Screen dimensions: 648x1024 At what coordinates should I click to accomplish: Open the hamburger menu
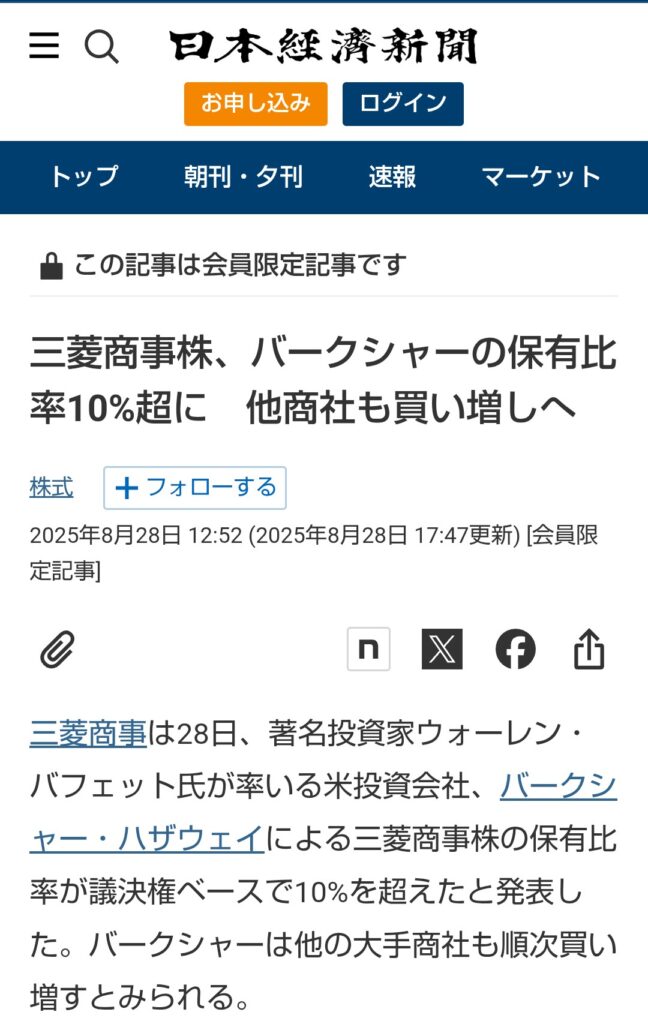click(44, 46)
